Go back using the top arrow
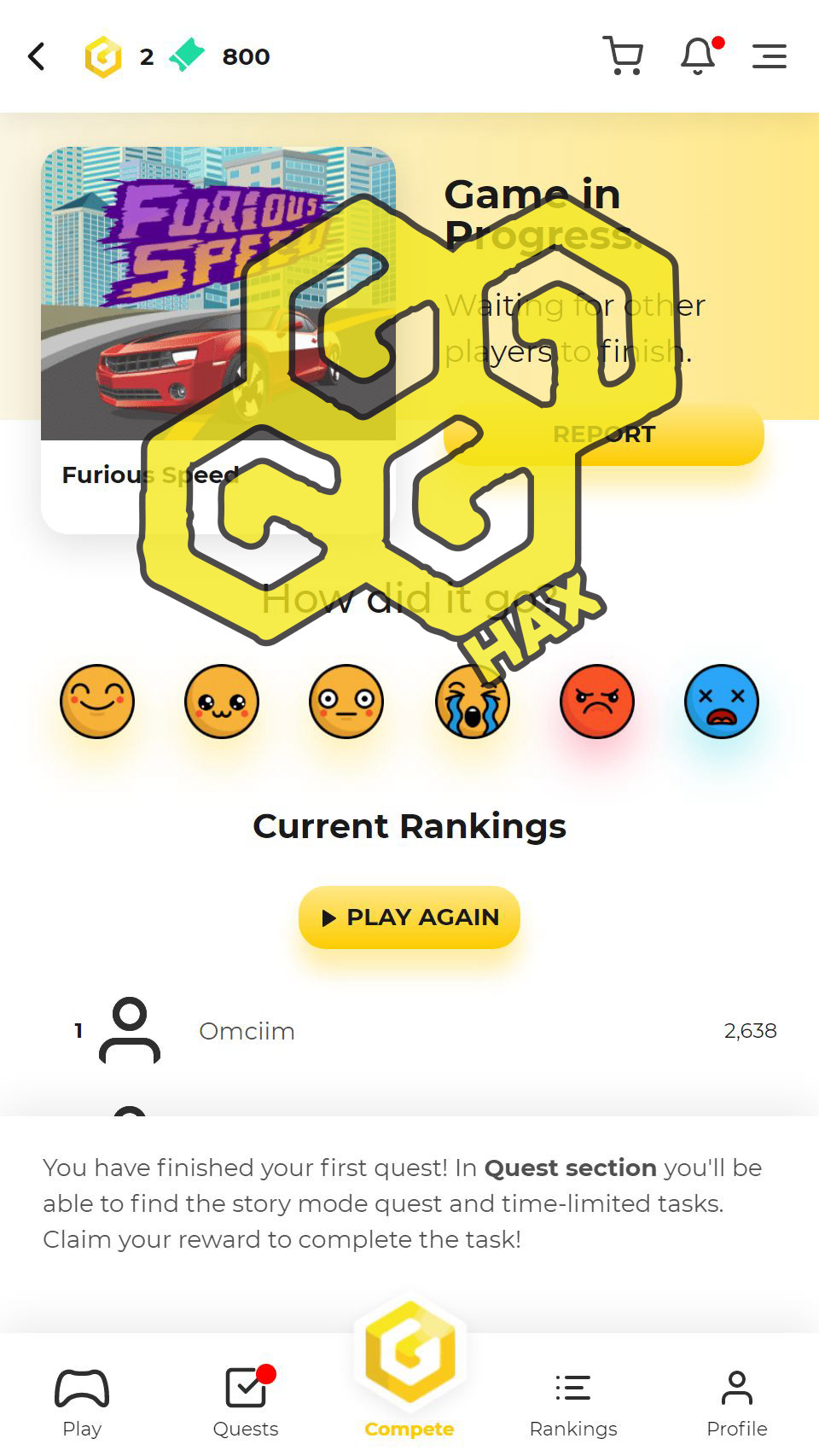The width and height of the screenshot is (819, 1456). point(36,57)
